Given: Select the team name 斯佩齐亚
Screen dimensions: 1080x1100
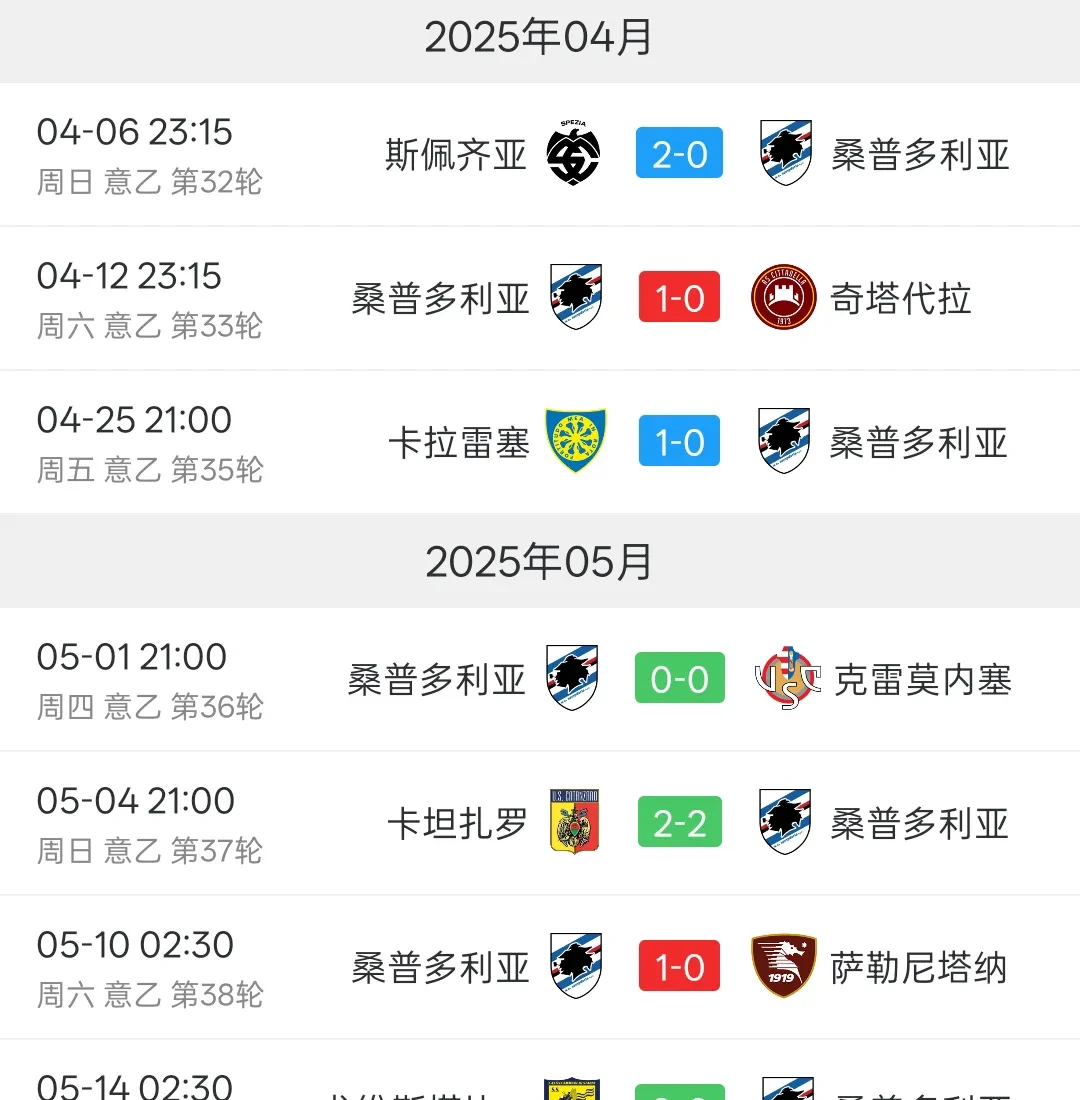Looking at the screenshot, I should [455, 155].
